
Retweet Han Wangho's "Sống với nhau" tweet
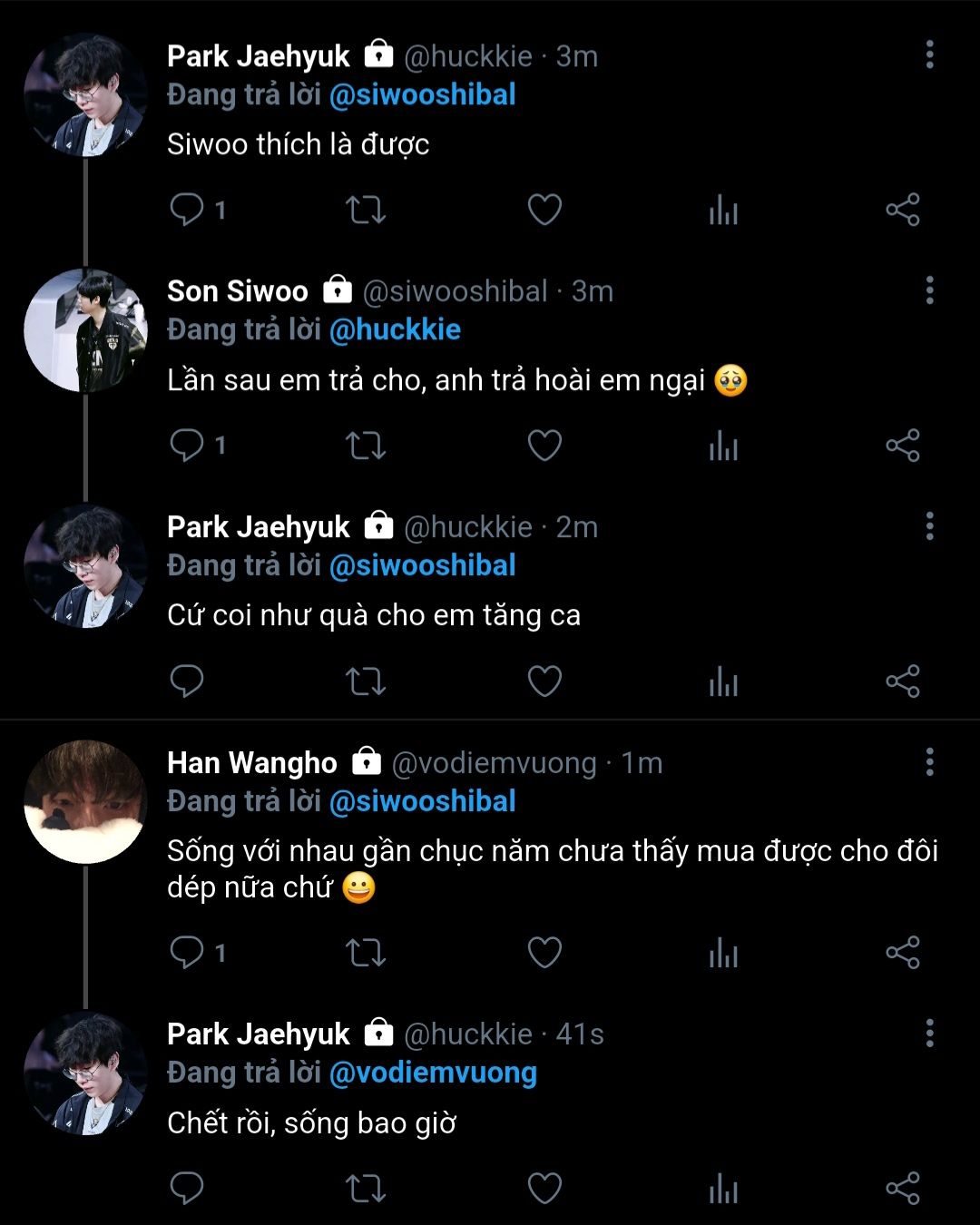(x=366, y=953)
